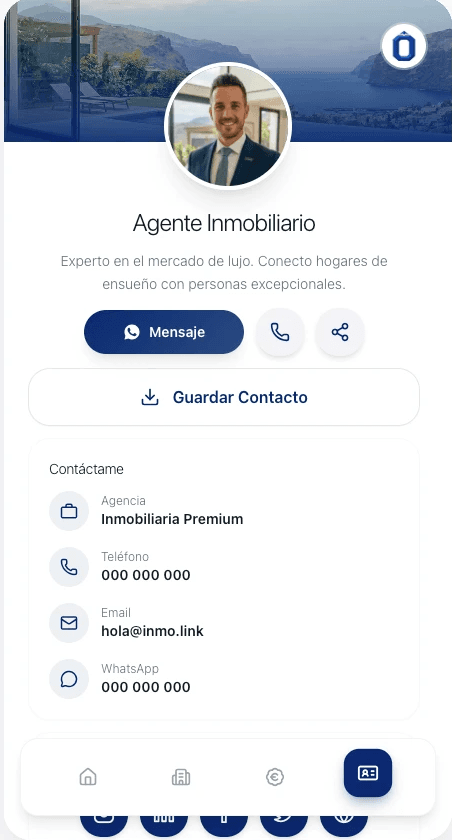Viewport: 452px width, 840px height.
Task: Open the Agencia Inmobiliaria Premium row
Action: (x=224, y=511)
